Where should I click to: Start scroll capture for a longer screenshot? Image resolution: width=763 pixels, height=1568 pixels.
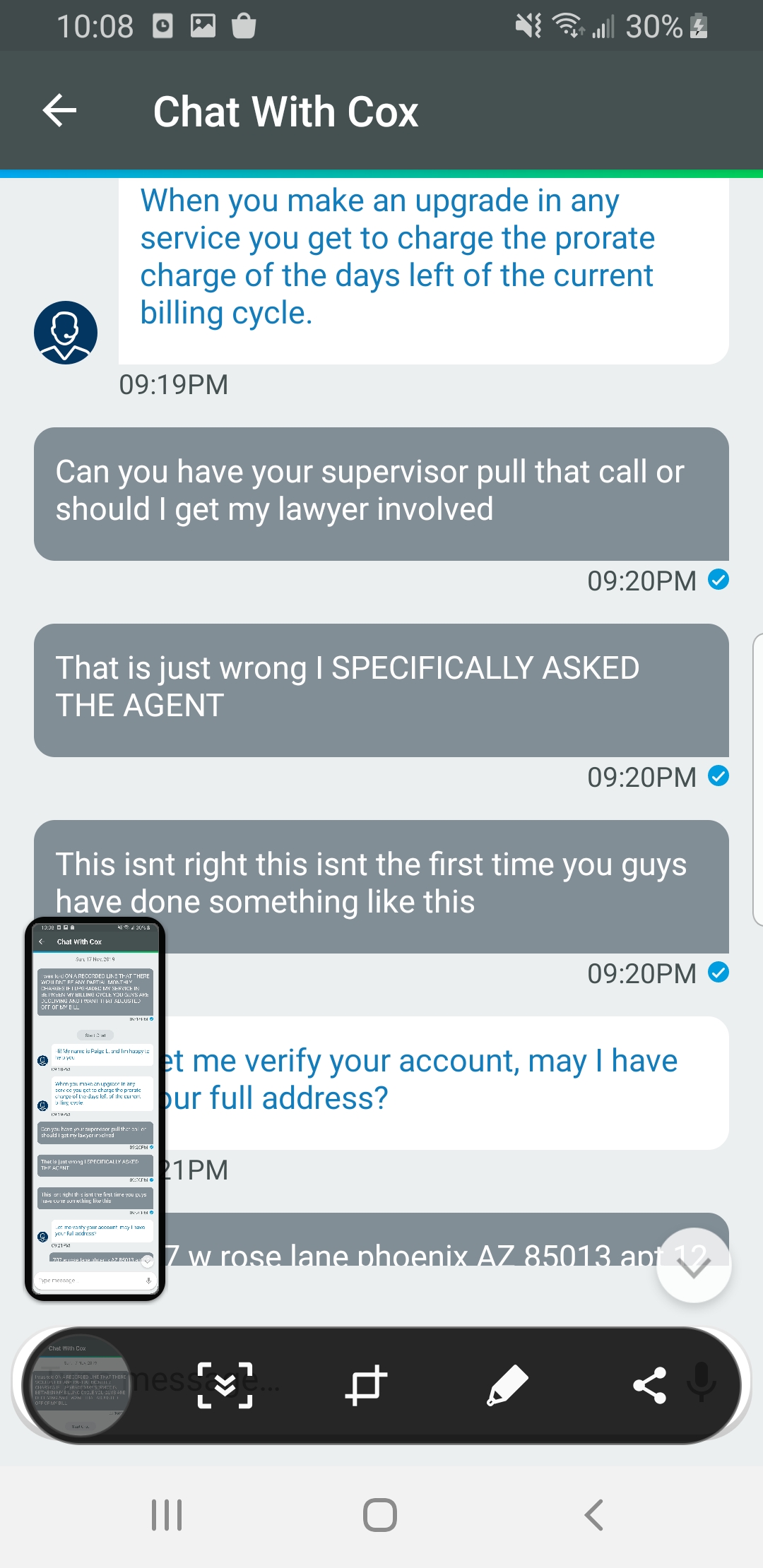tap(225, 1384)
